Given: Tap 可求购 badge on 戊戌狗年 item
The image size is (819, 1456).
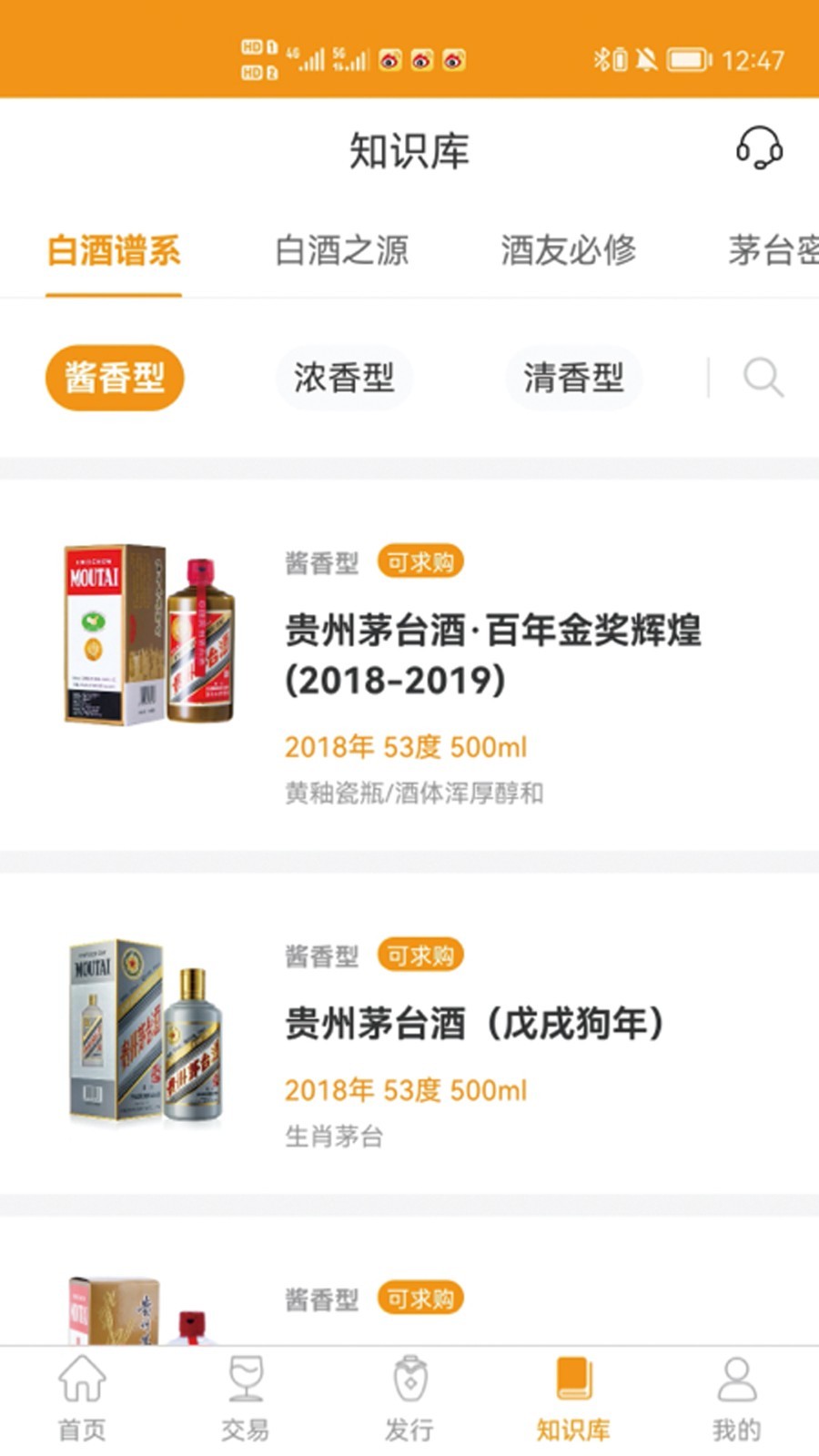Looking at the screenshot, I should pos(420,955).
